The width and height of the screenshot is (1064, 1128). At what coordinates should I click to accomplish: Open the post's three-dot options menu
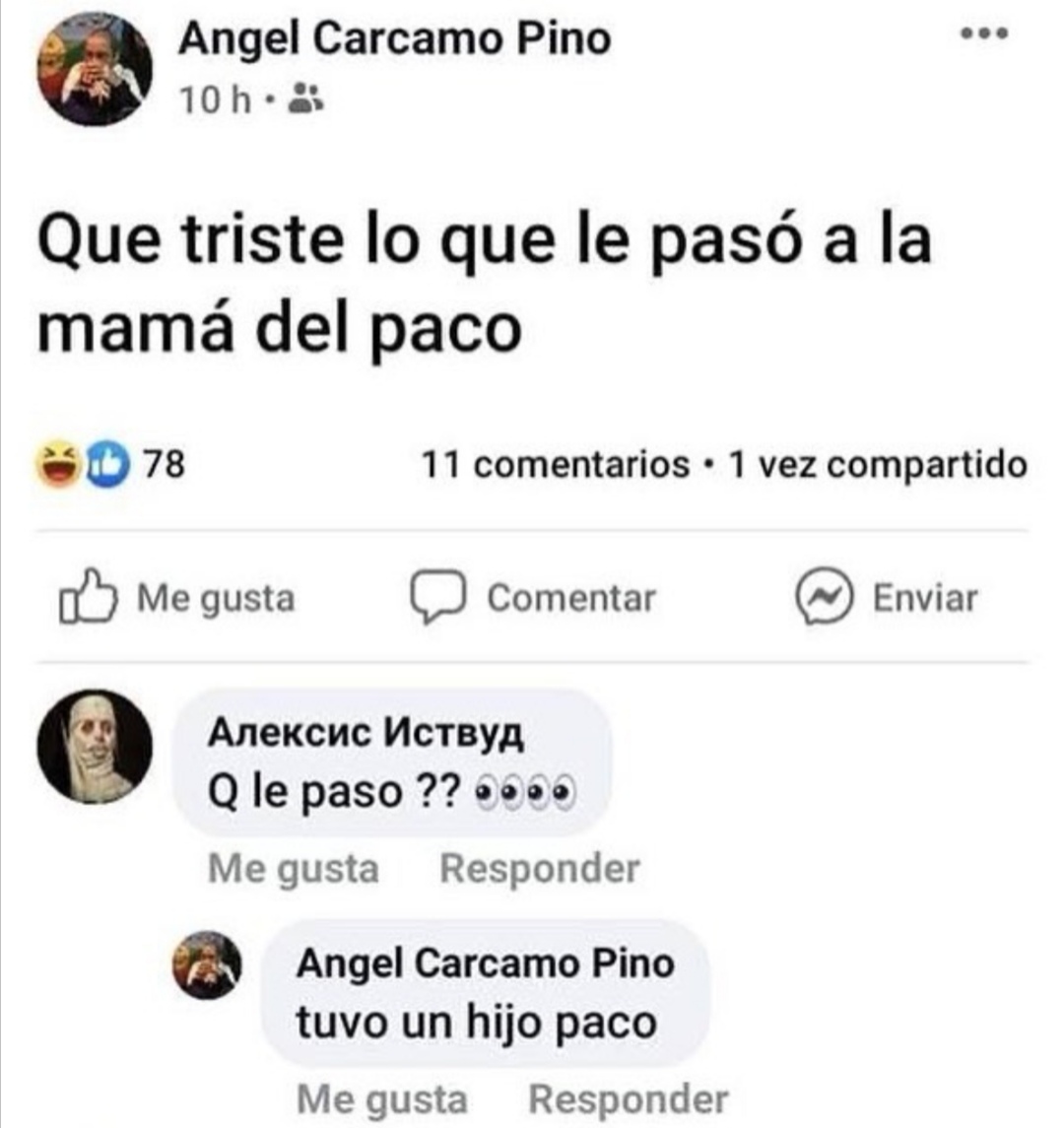[x=984, y=35]
